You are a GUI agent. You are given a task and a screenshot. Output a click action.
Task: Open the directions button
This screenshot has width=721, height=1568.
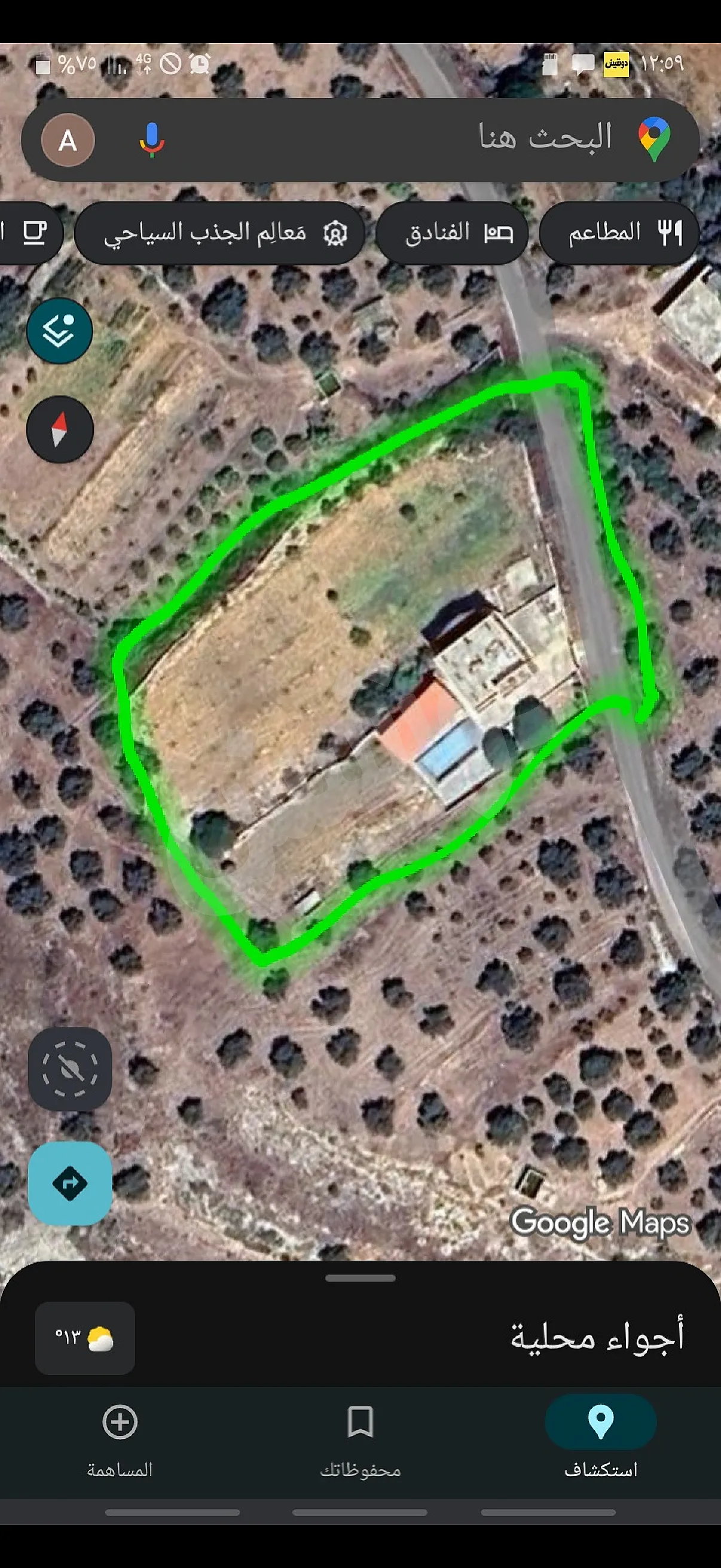click(x=70, y=1183)
